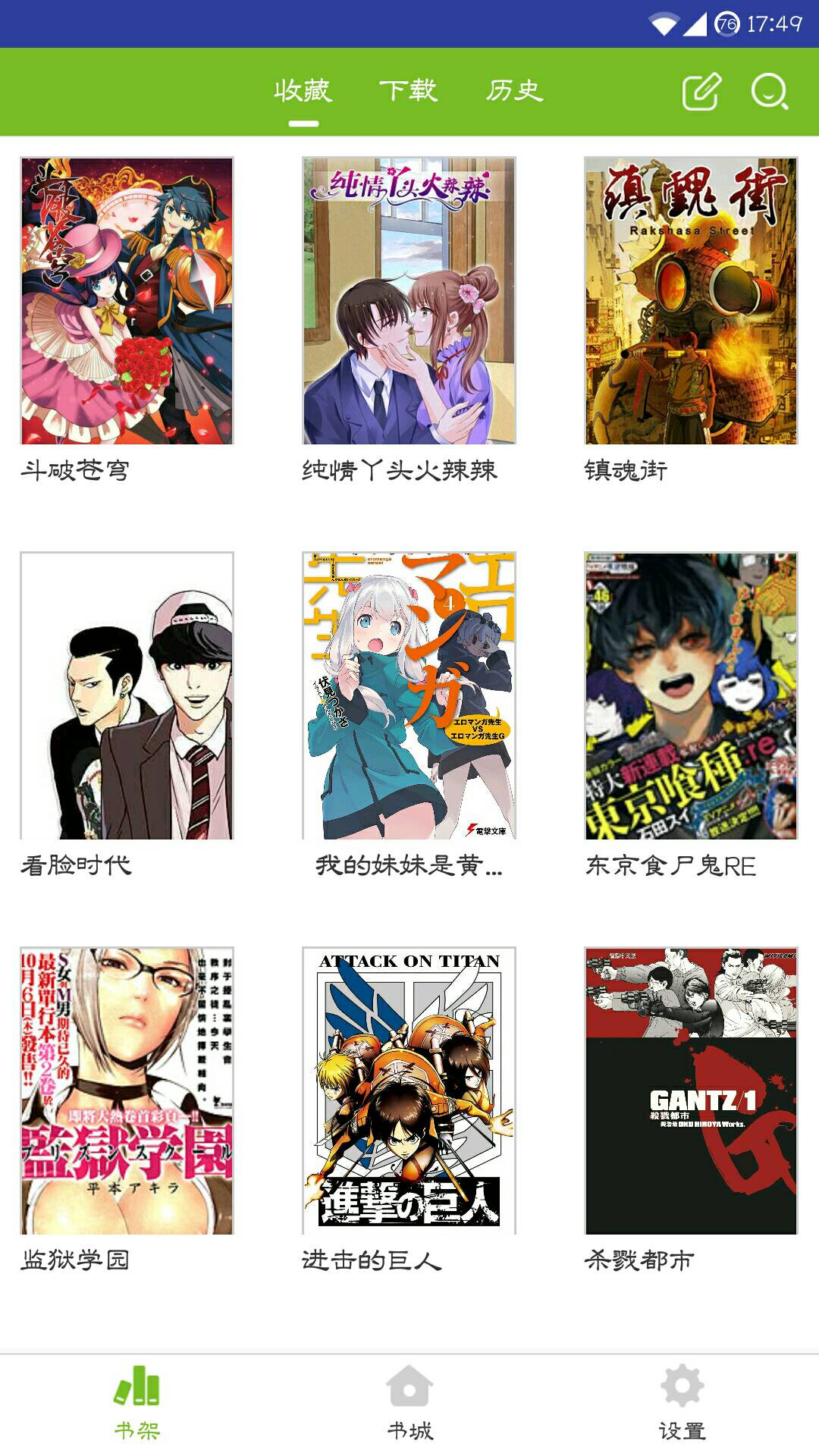Open the comic 看脸时代

(x=127, y=695)
